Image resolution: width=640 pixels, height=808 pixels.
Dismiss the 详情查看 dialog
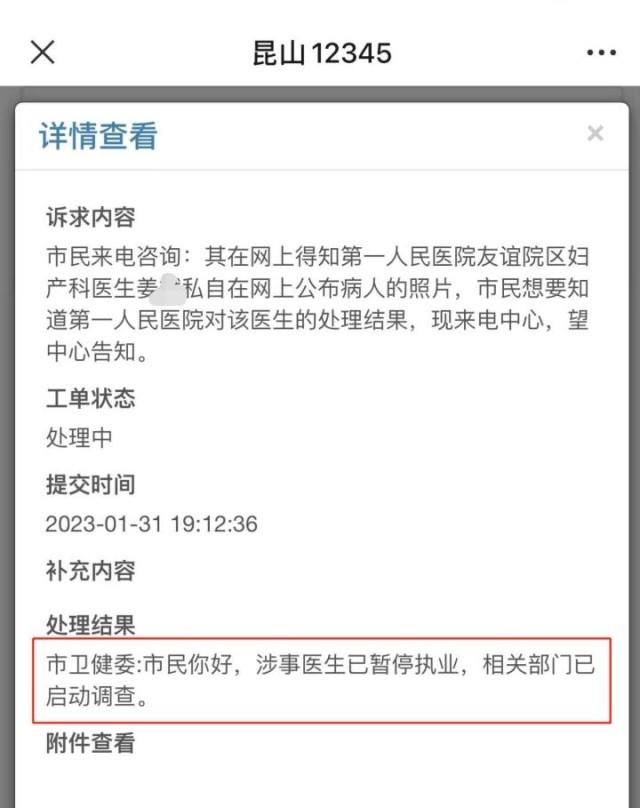point(595,133)
